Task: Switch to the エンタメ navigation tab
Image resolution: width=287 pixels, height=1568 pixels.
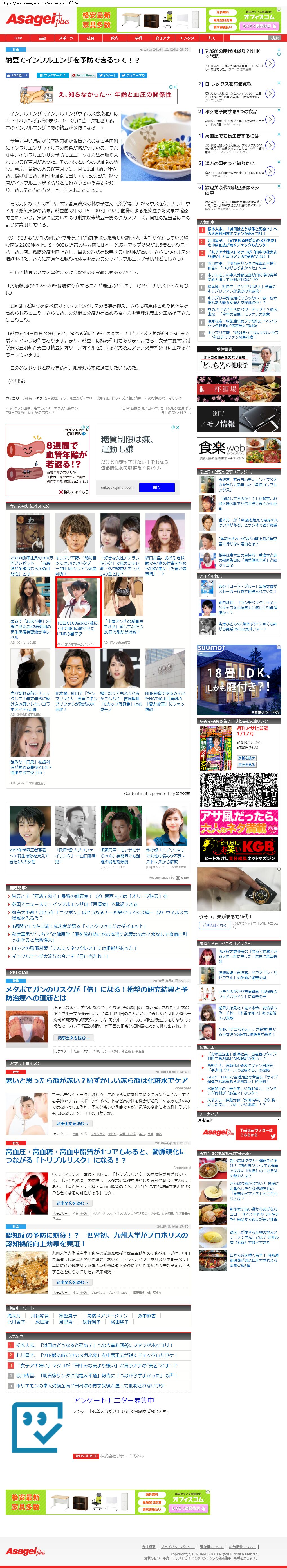Action: [x=187, y=38]
